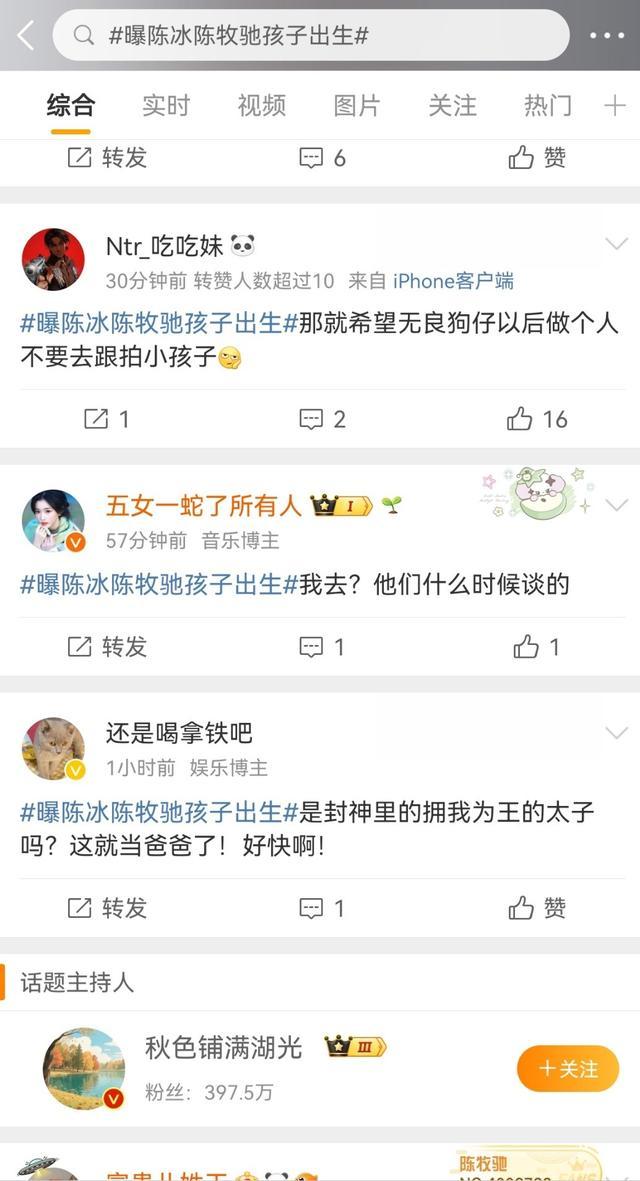Give a 赞 to 还是喝拿铁吧's post

[x=537, y=908]
